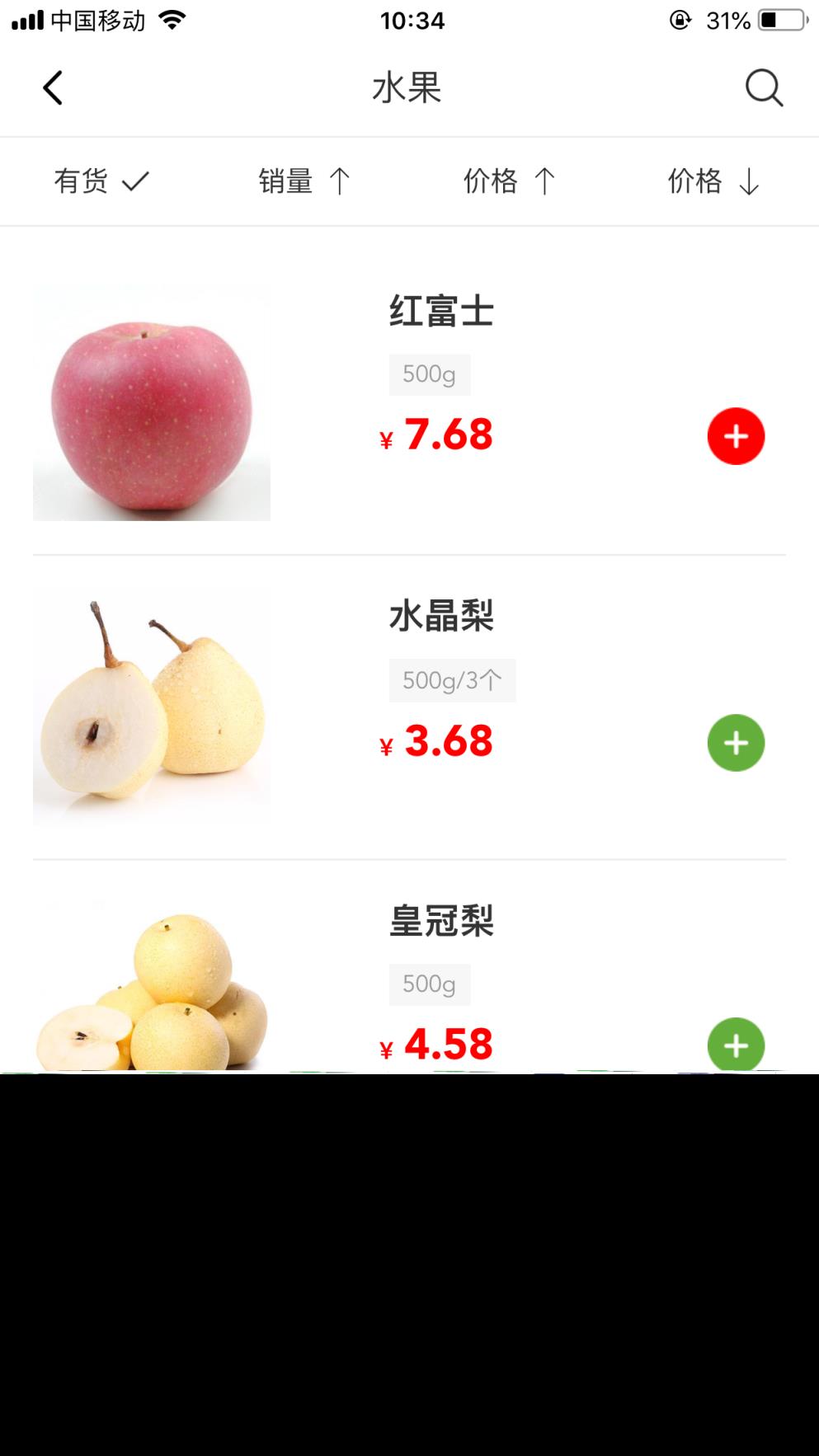819x1456 pixels.
Task: Select the 价格 descending sort option
Action: click(713, 181)
